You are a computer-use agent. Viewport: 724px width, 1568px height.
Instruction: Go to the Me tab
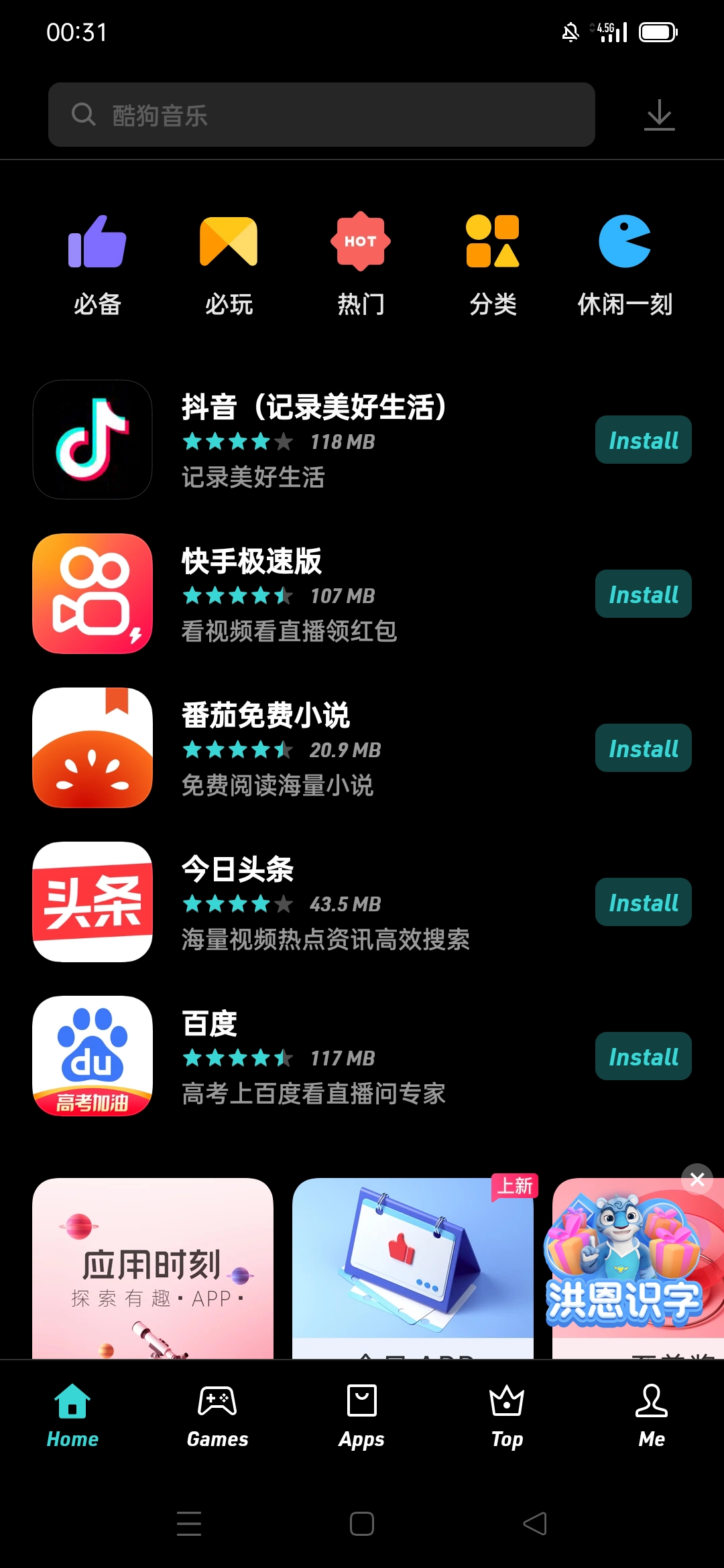tap(652, 1417)
